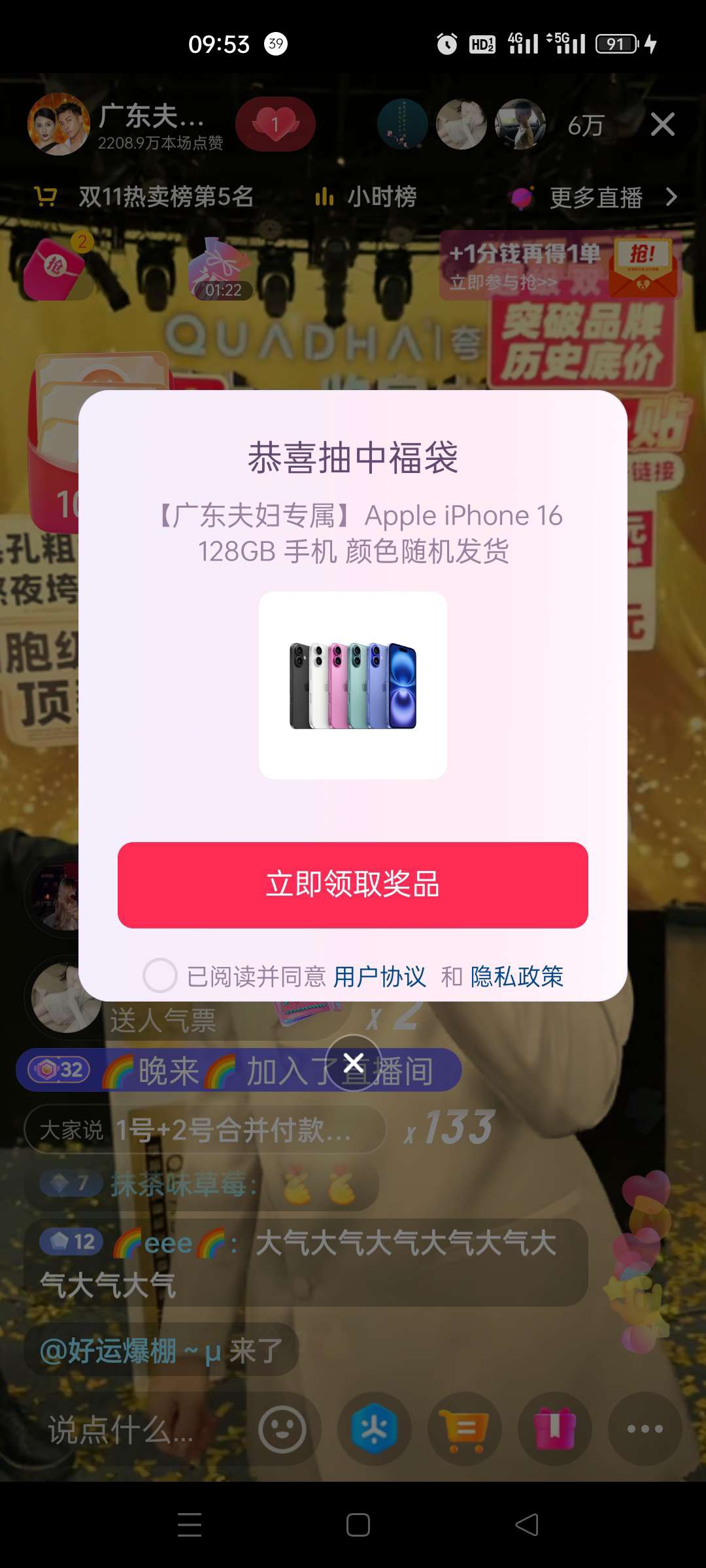The width and height of the screenshot is (706, 1568).
Task: Send a gift via gift box icon
Action: (554, 1429)
